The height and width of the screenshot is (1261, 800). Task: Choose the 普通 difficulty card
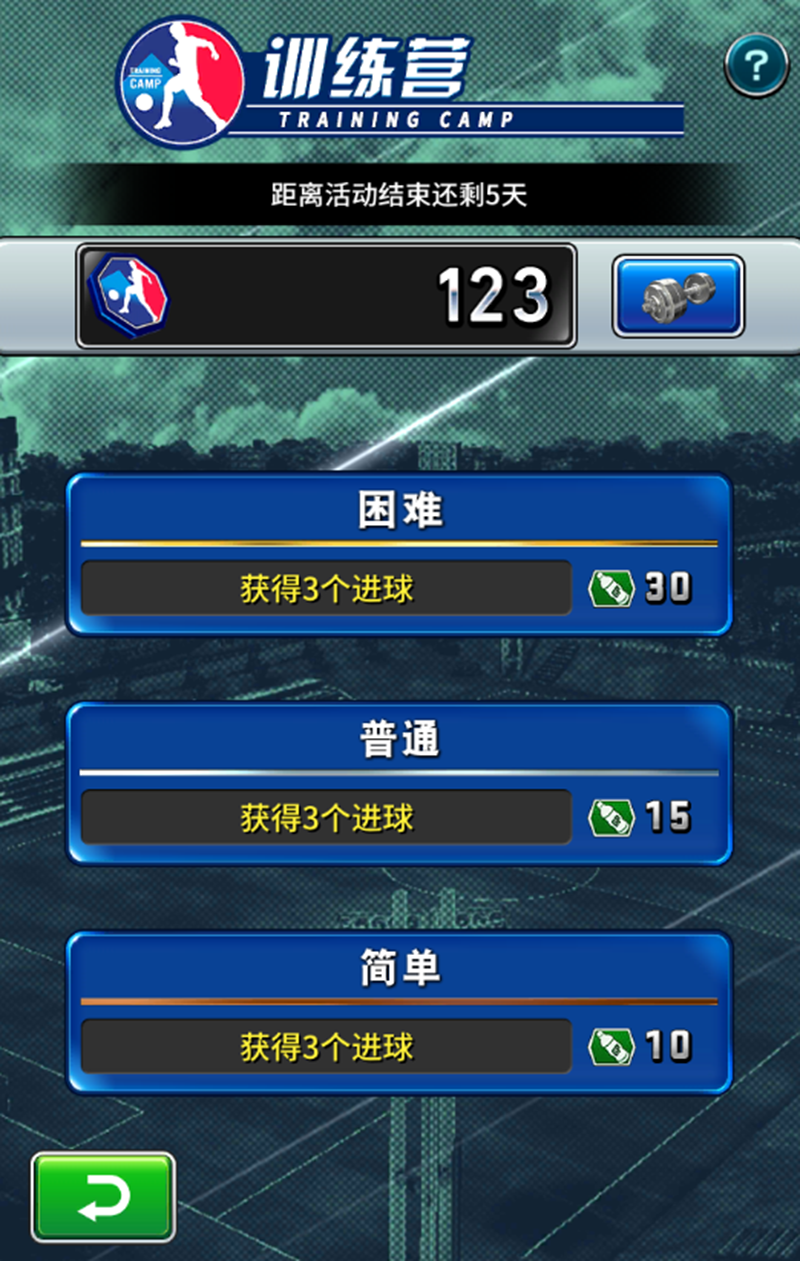(399, 783)
